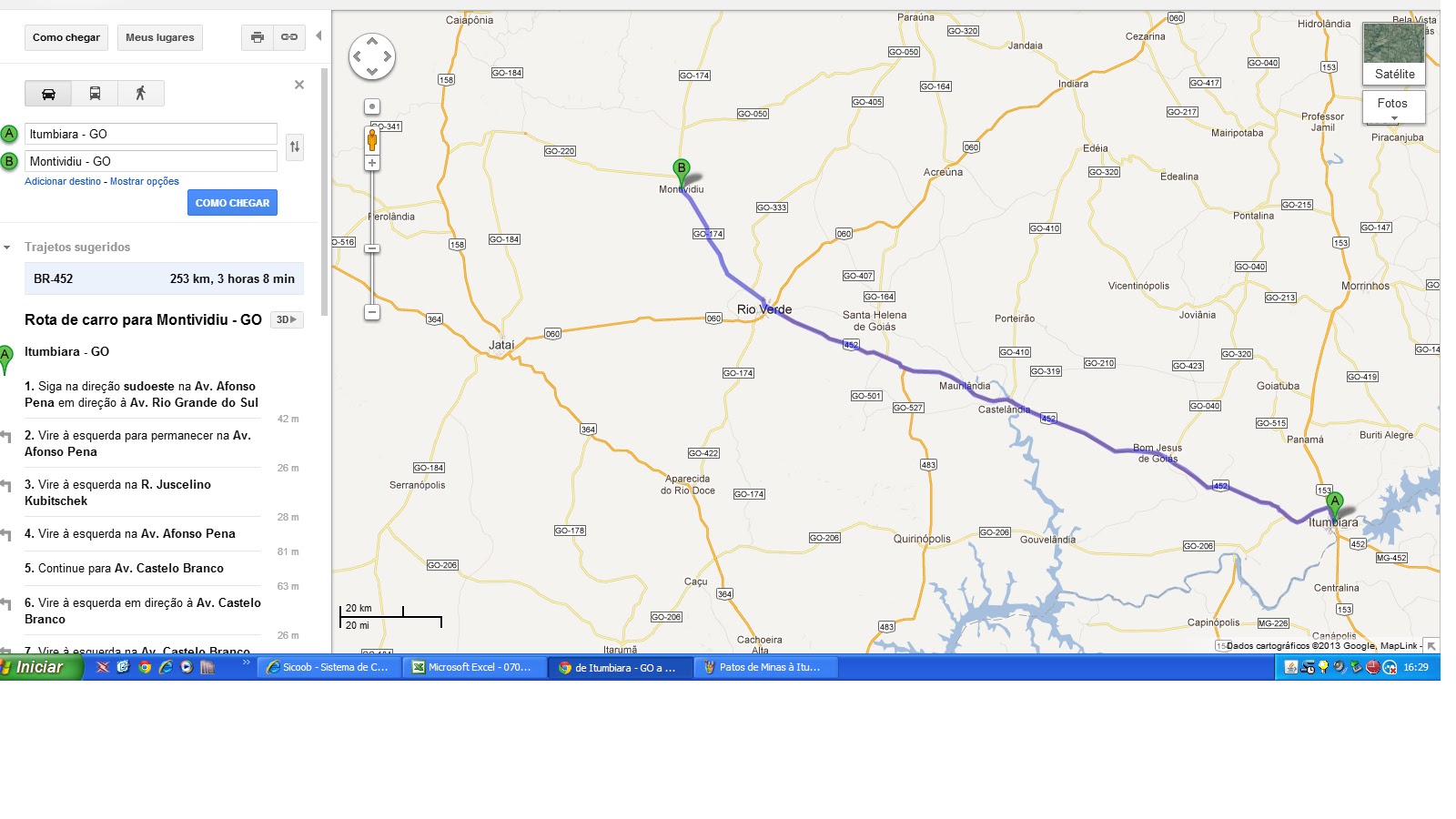Select the BR-452 suggested route

tap(164, 279)
